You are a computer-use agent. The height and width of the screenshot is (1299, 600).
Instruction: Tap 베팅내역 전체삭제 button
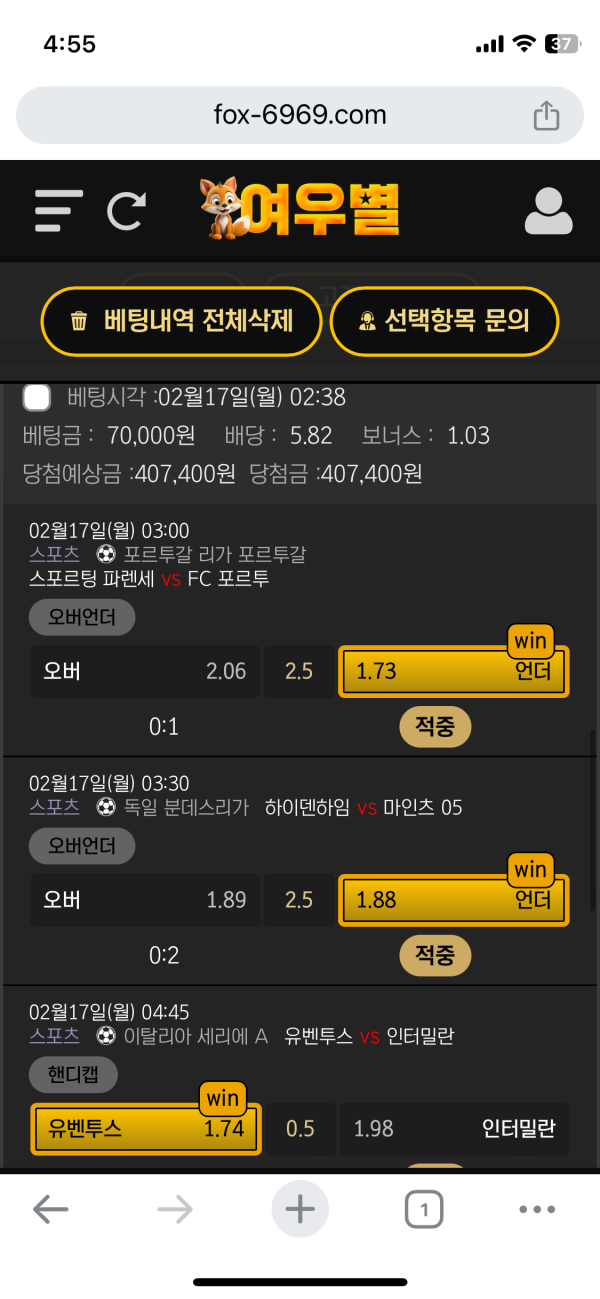181,321
